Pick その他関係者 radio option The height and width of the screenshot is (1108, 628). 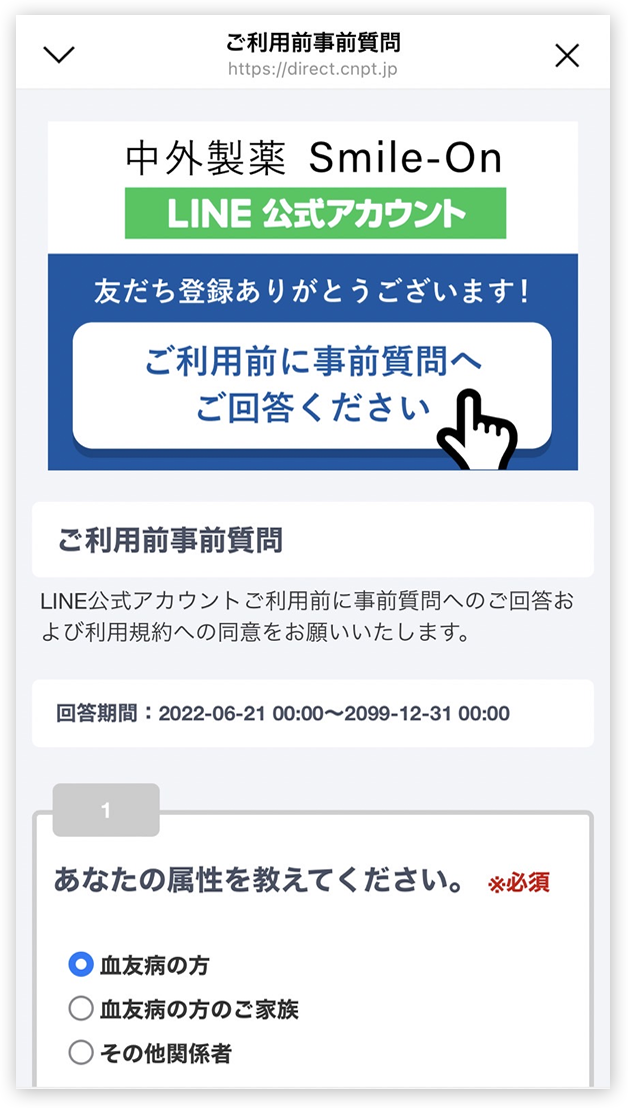(x=81, y=1053)
